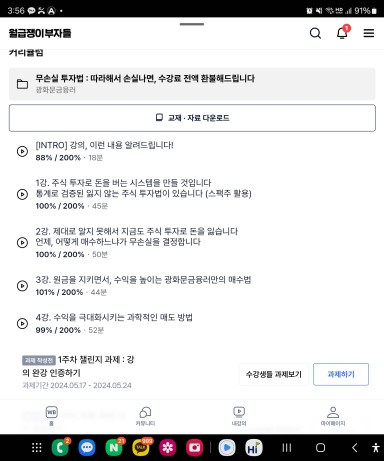Open lecture 3강 원금을 지키면서

tap(133, 286)
